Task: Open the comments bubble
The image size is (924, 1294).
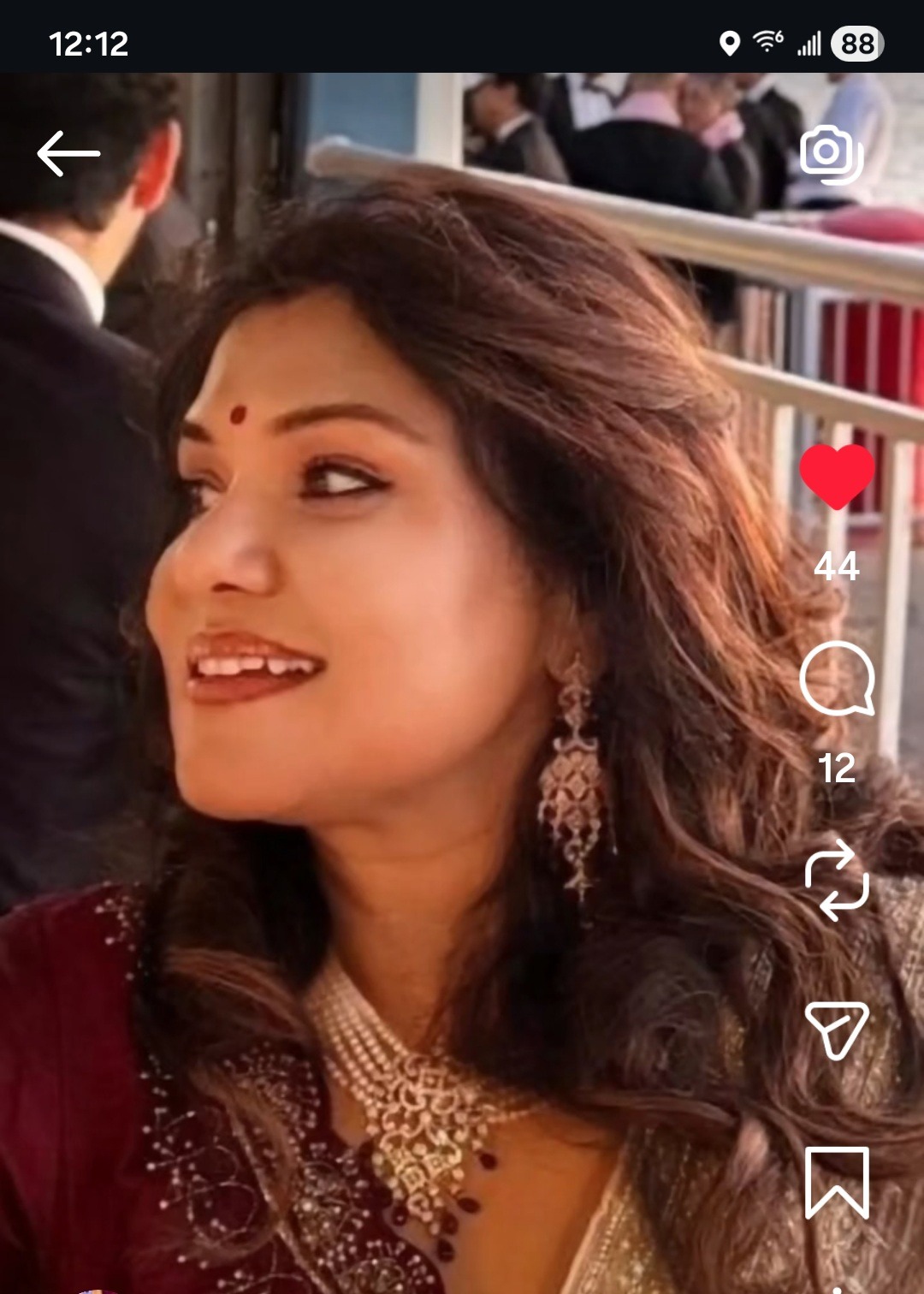Action: point(837,679)
